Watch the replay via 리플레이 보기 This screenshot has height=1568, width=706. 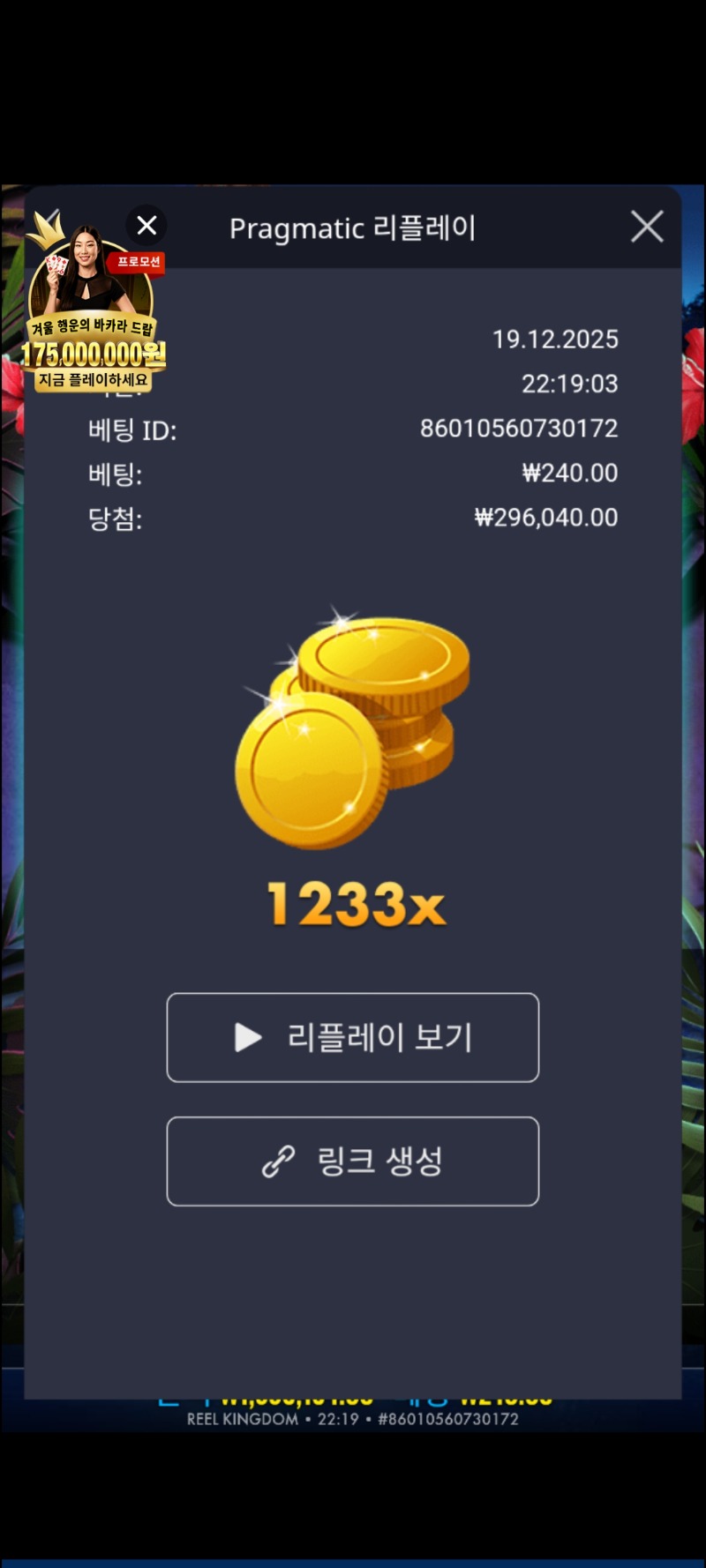352,1037
